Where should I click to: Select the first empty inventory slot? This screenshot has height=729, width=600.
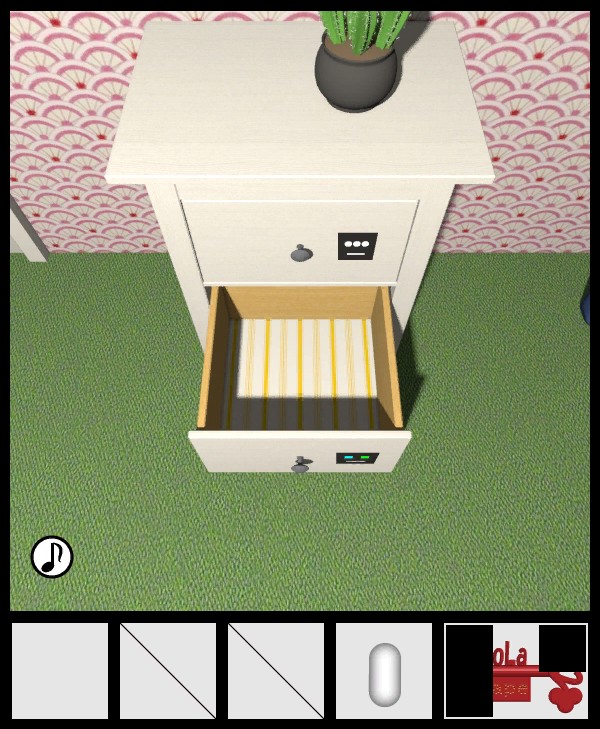point(60,671)
